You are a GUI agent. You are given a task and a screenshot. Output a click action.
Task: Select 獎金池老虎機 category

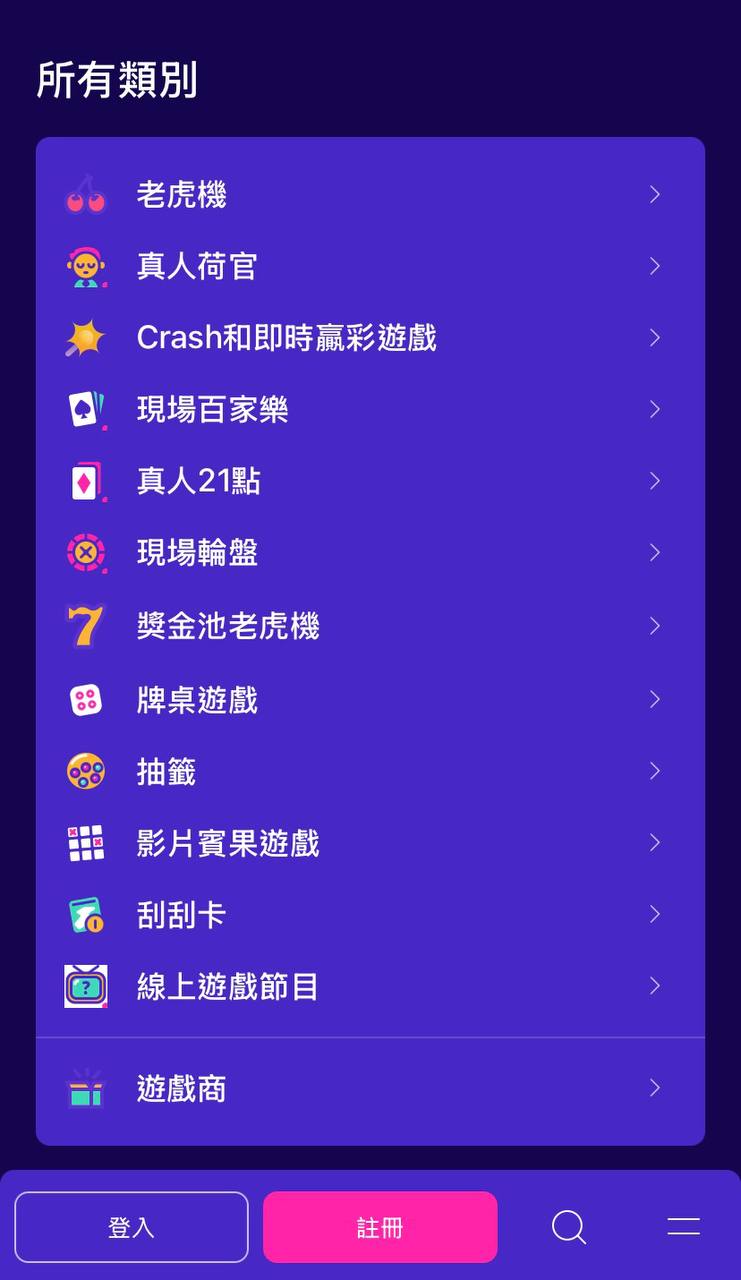pyautogui.click(x=370, y=626)
